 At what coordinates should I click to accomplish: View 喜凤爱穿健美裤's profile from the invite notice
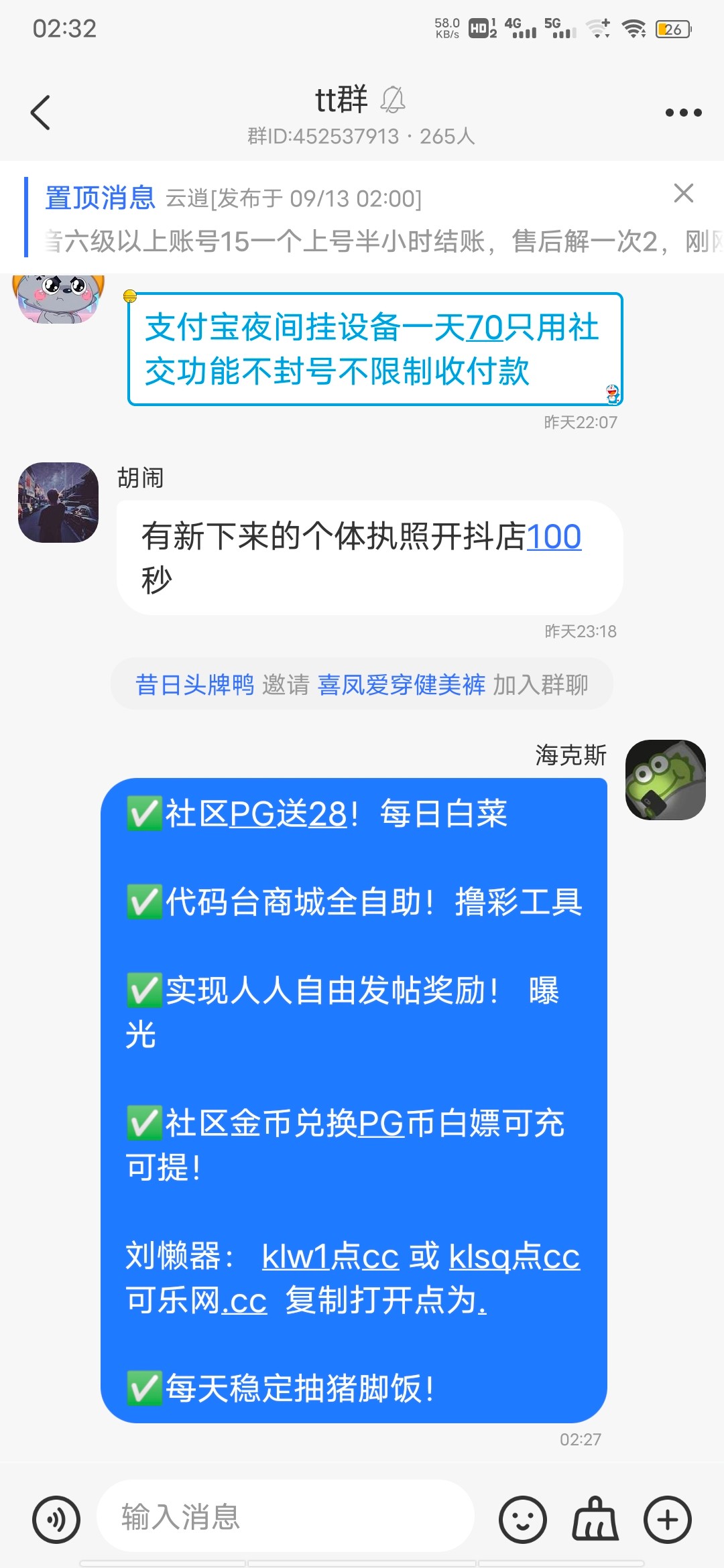[x=401, y=685]
